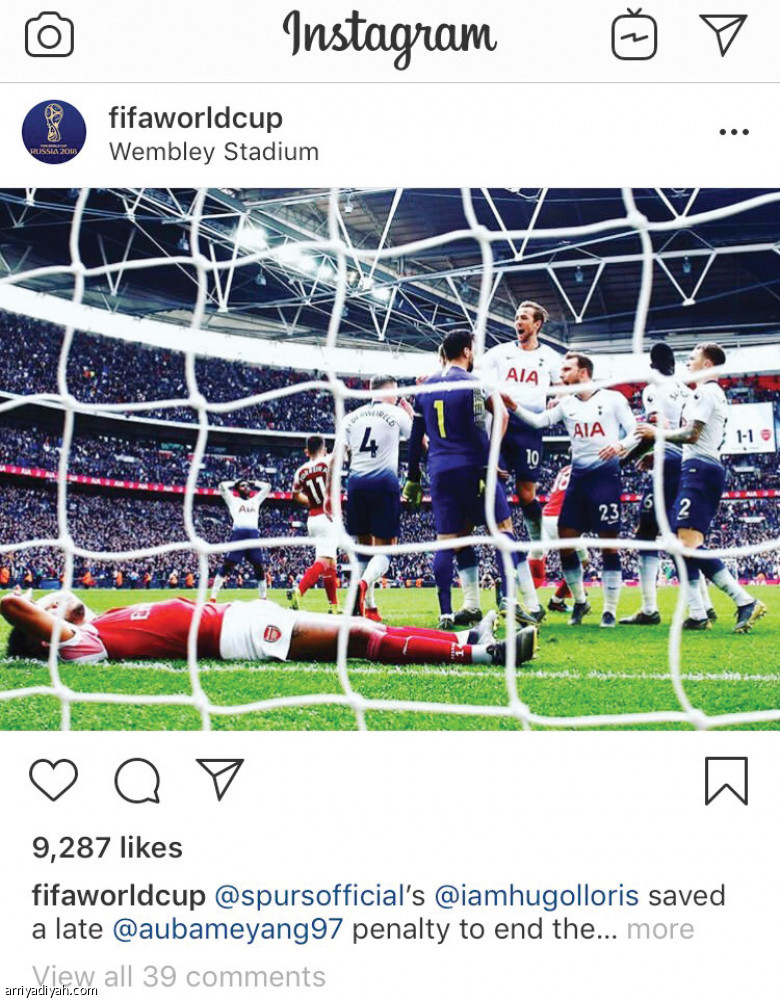
Task: Tap the fifaworldcup username in post header
Action: tap(195, 118)
